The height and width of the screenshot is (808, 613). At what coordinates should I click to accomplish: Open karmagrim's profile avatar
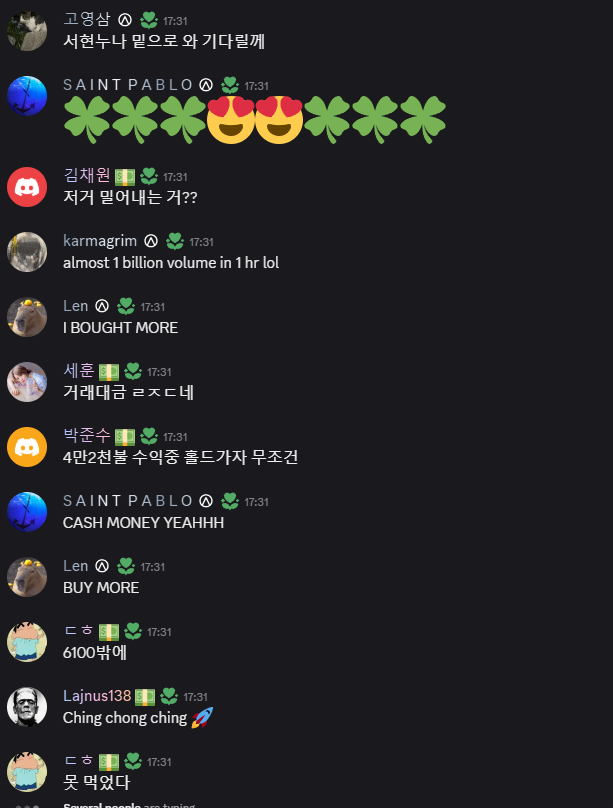pyautogui.click(x=27, y=252)
